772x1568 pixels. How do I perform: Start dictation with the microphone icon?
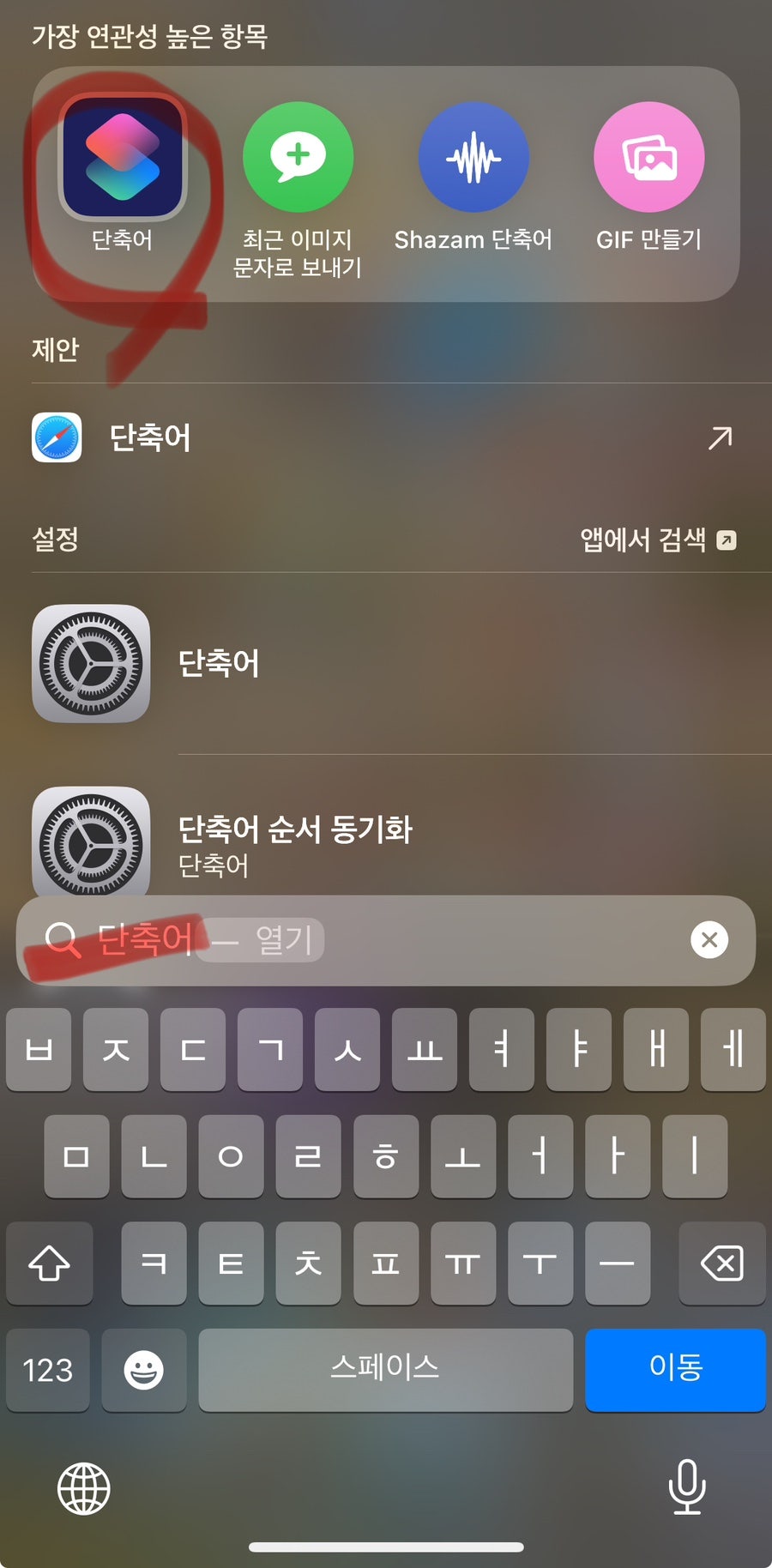[x=687, y=1487]
